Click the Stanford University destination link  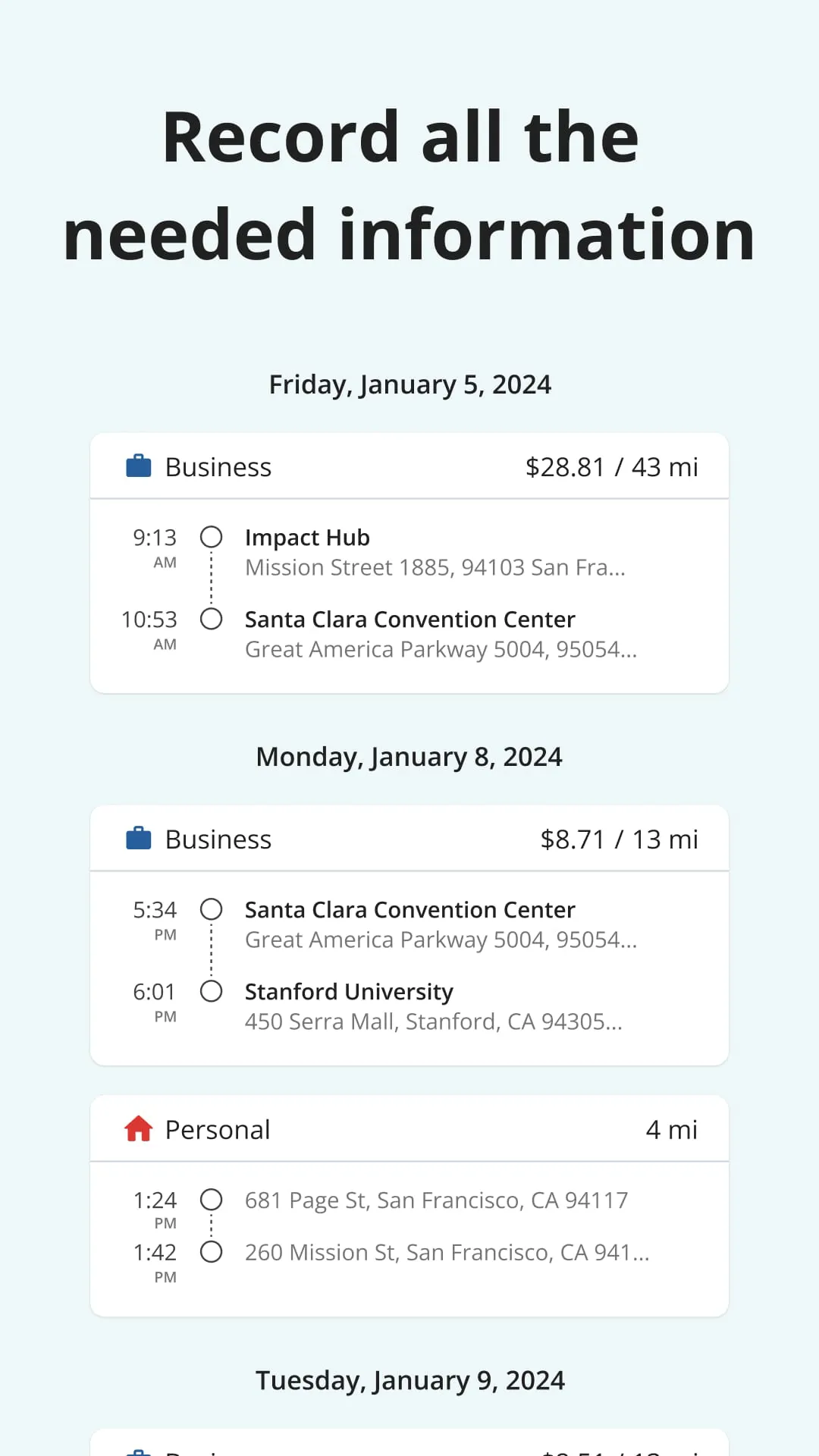[x=349, y=990]
